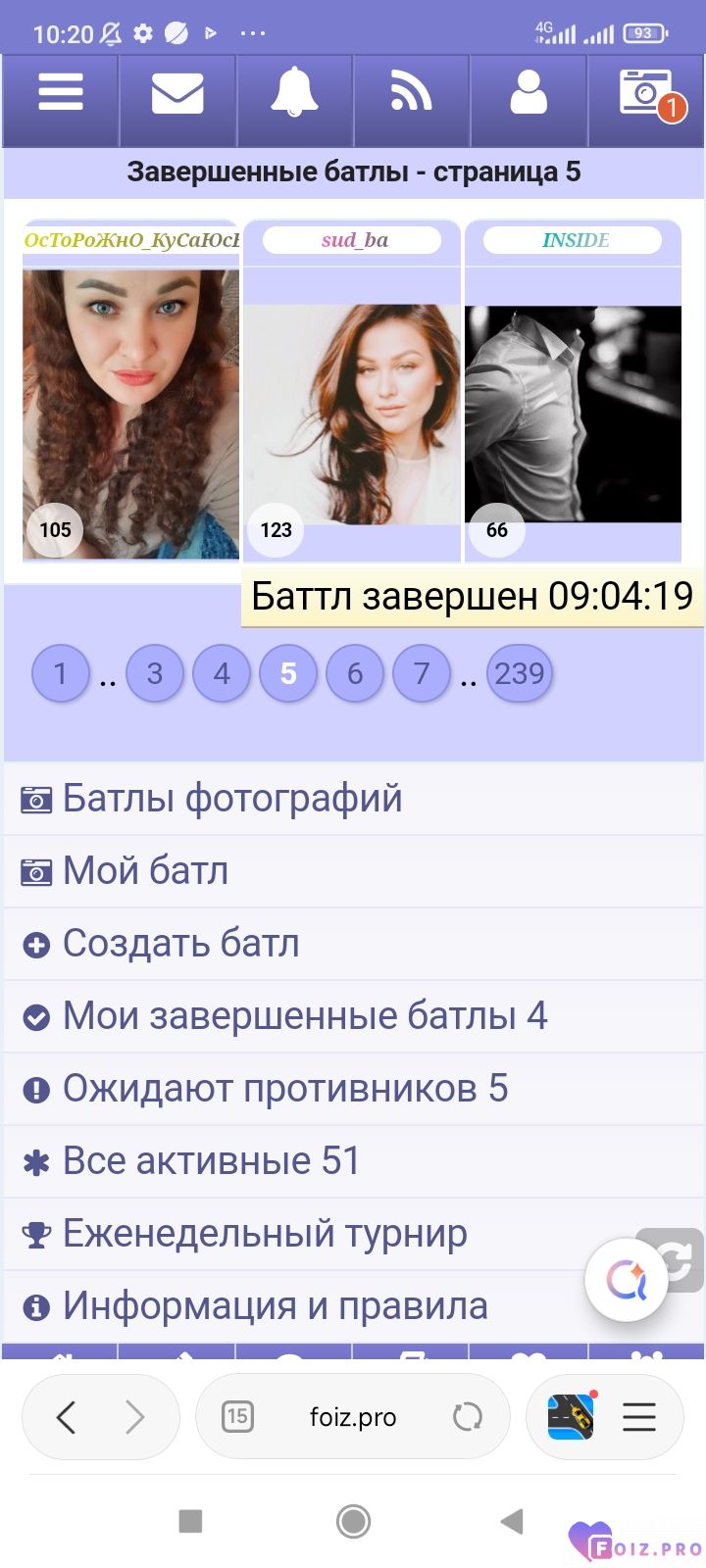
Task: View Мои завершенные батлы
Action: (304, 1016)
